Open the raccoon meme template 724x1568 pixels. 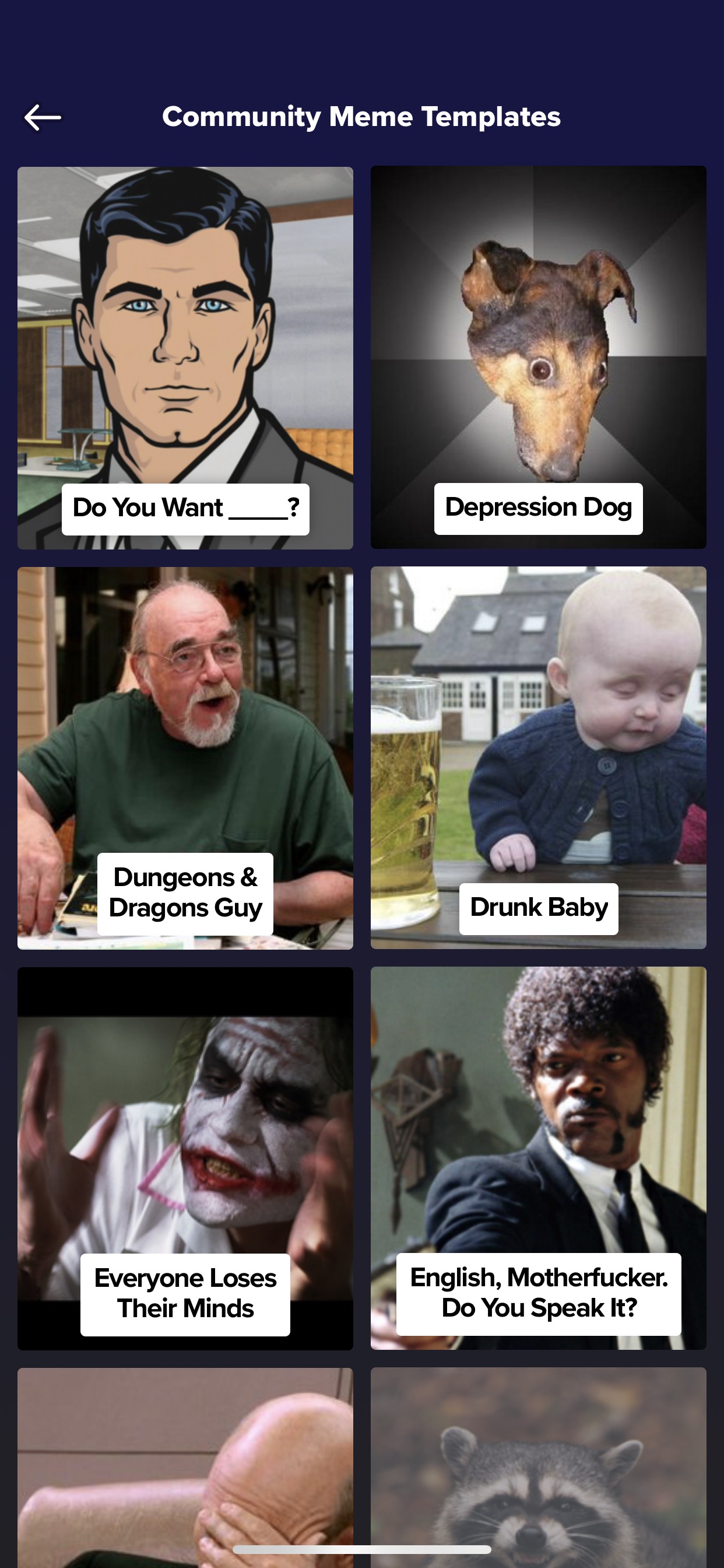tap(539, 1468)
